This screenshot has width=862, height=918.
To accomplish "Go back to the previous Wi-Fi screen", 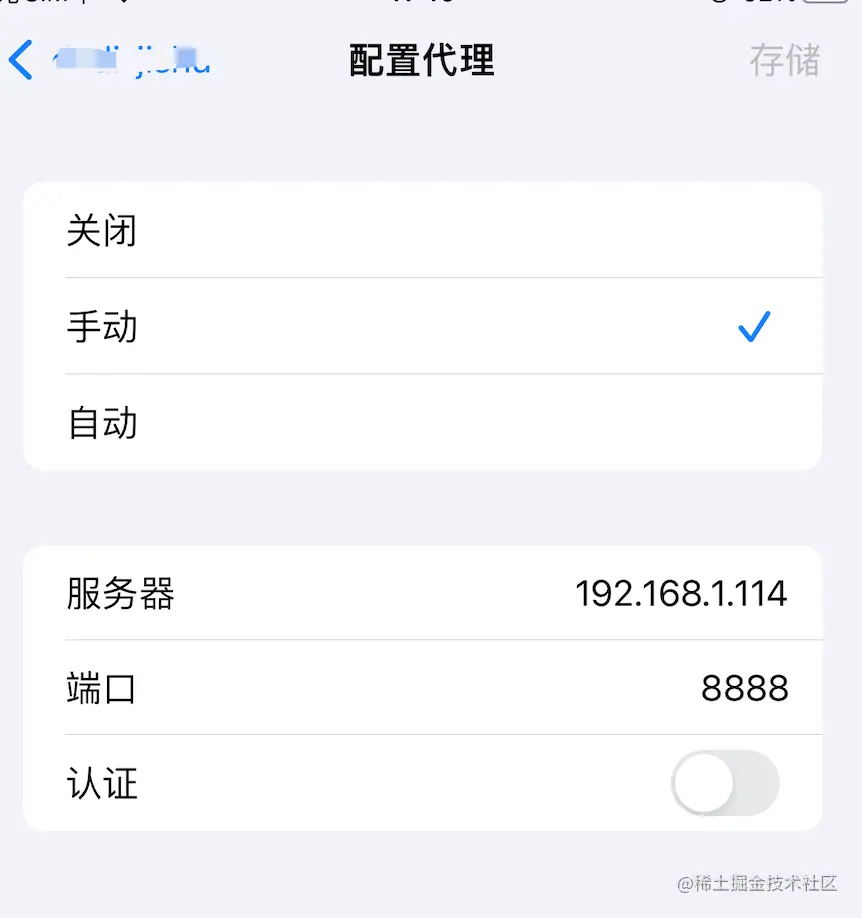I will [x=24, y=60].
